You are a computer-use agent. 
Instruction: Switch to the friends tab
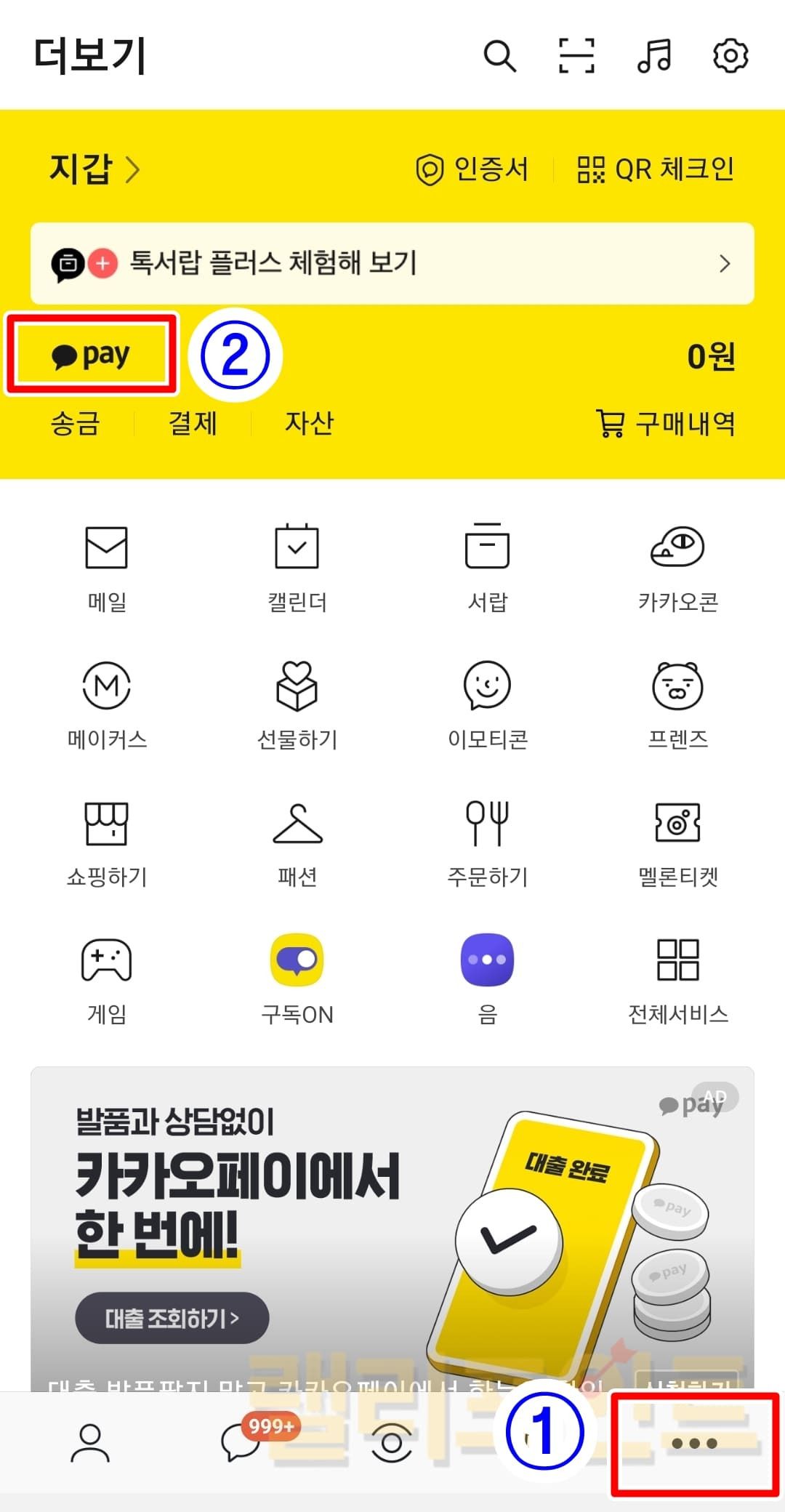tap(90, 1443)
